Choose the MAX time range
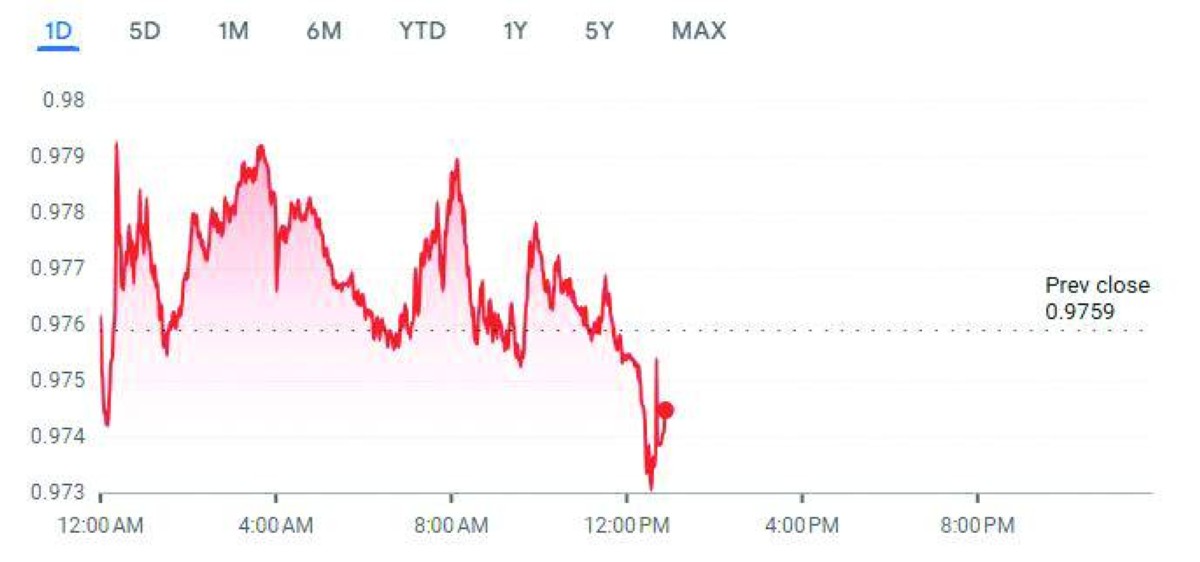The image size is (1200, 562). (698, 31)
